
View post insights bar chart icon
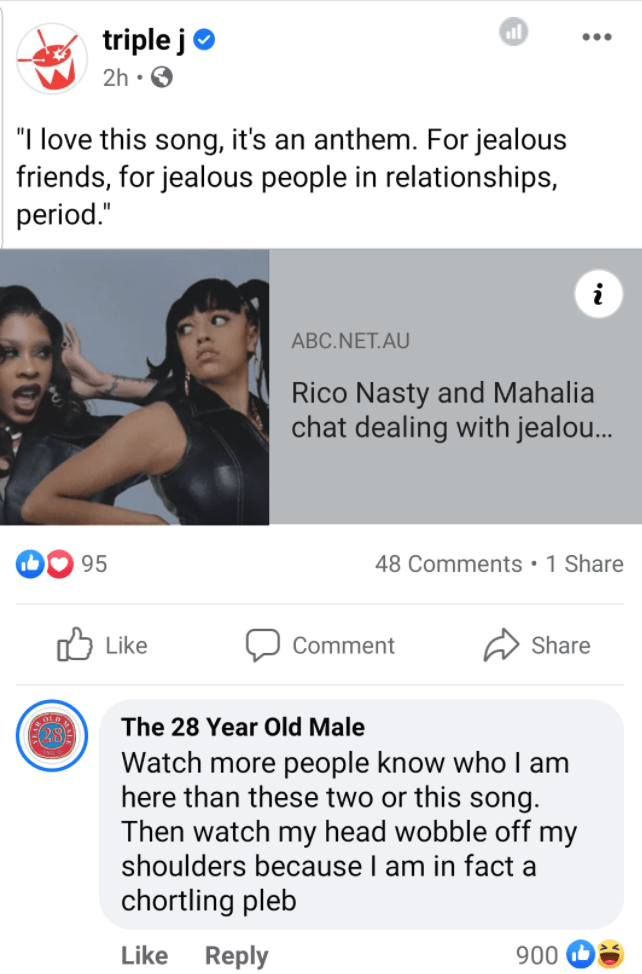point(512,32)
